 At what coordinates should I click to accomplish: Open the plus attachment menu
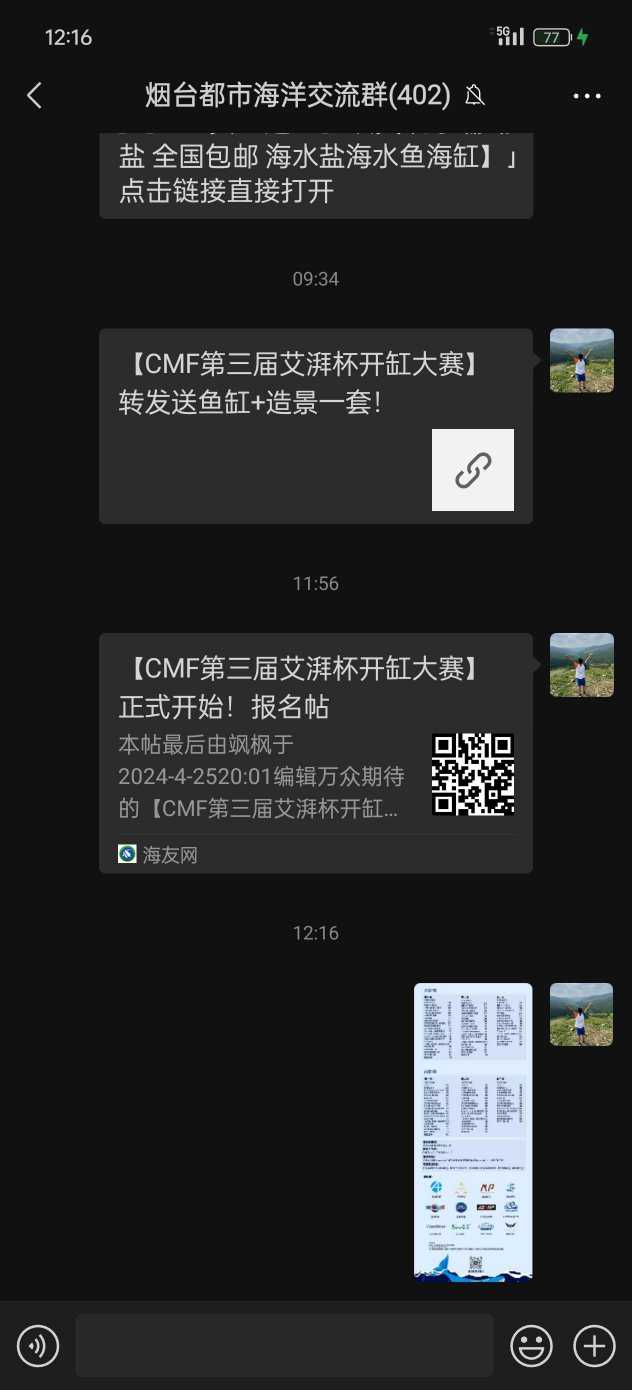(x=594, y=1346)
